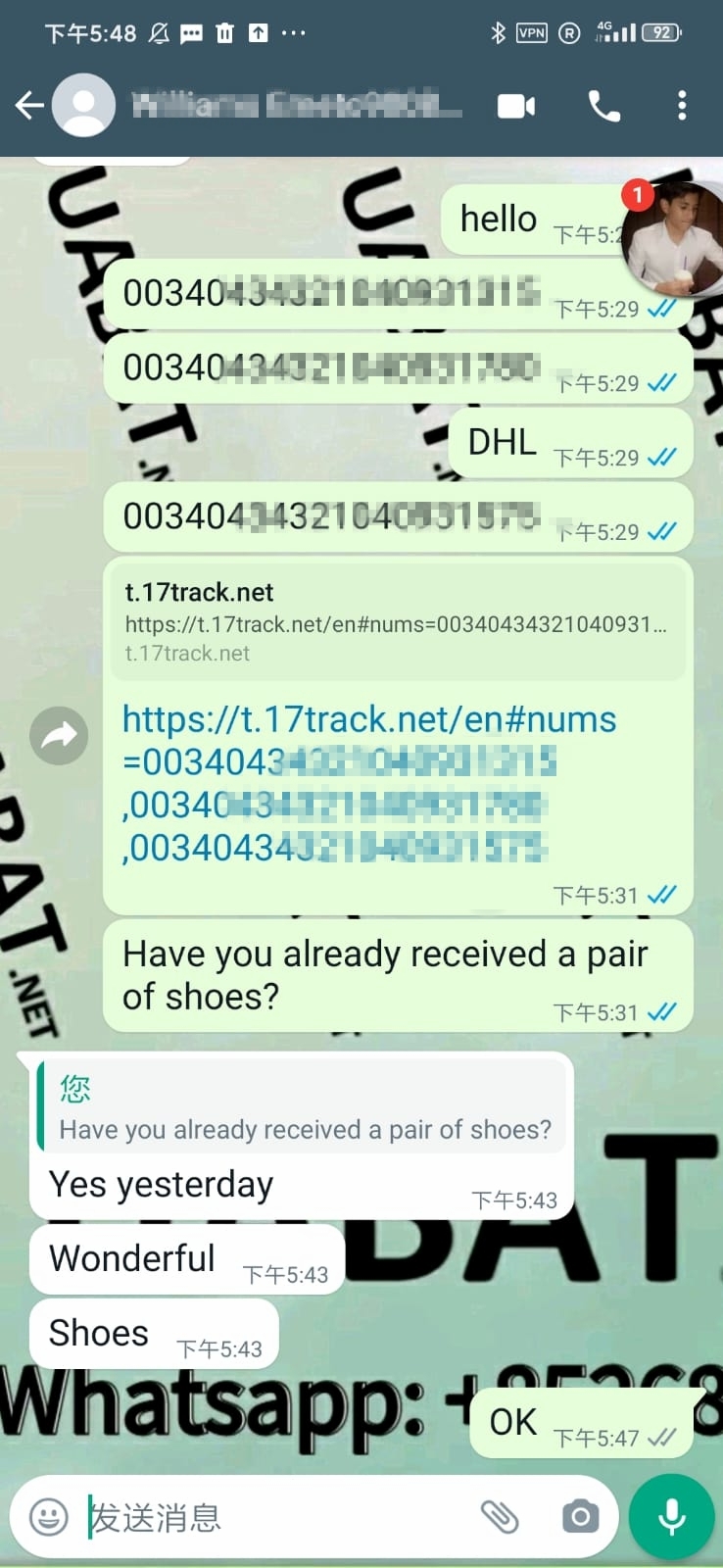Open the blue 17track tracking URL
Viewport: 723px width, 1568px height.
(x=368, y=782)
